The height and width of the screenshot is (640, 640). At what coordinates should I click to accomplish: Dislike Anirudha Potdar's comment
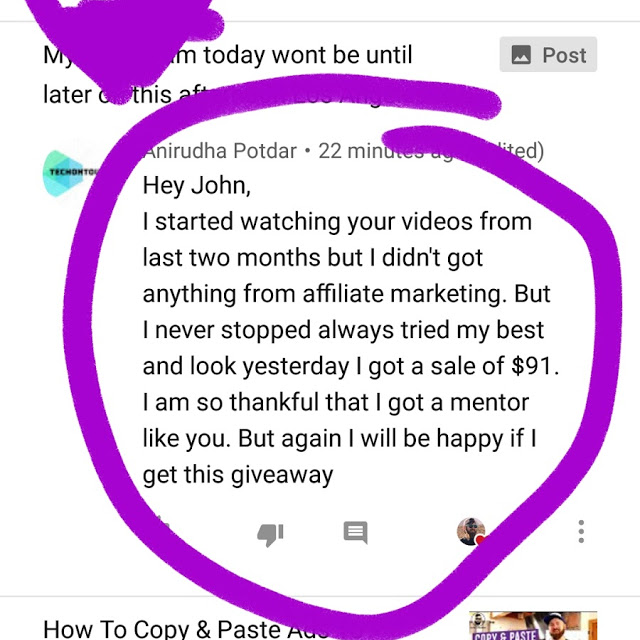tap(270, 534)
